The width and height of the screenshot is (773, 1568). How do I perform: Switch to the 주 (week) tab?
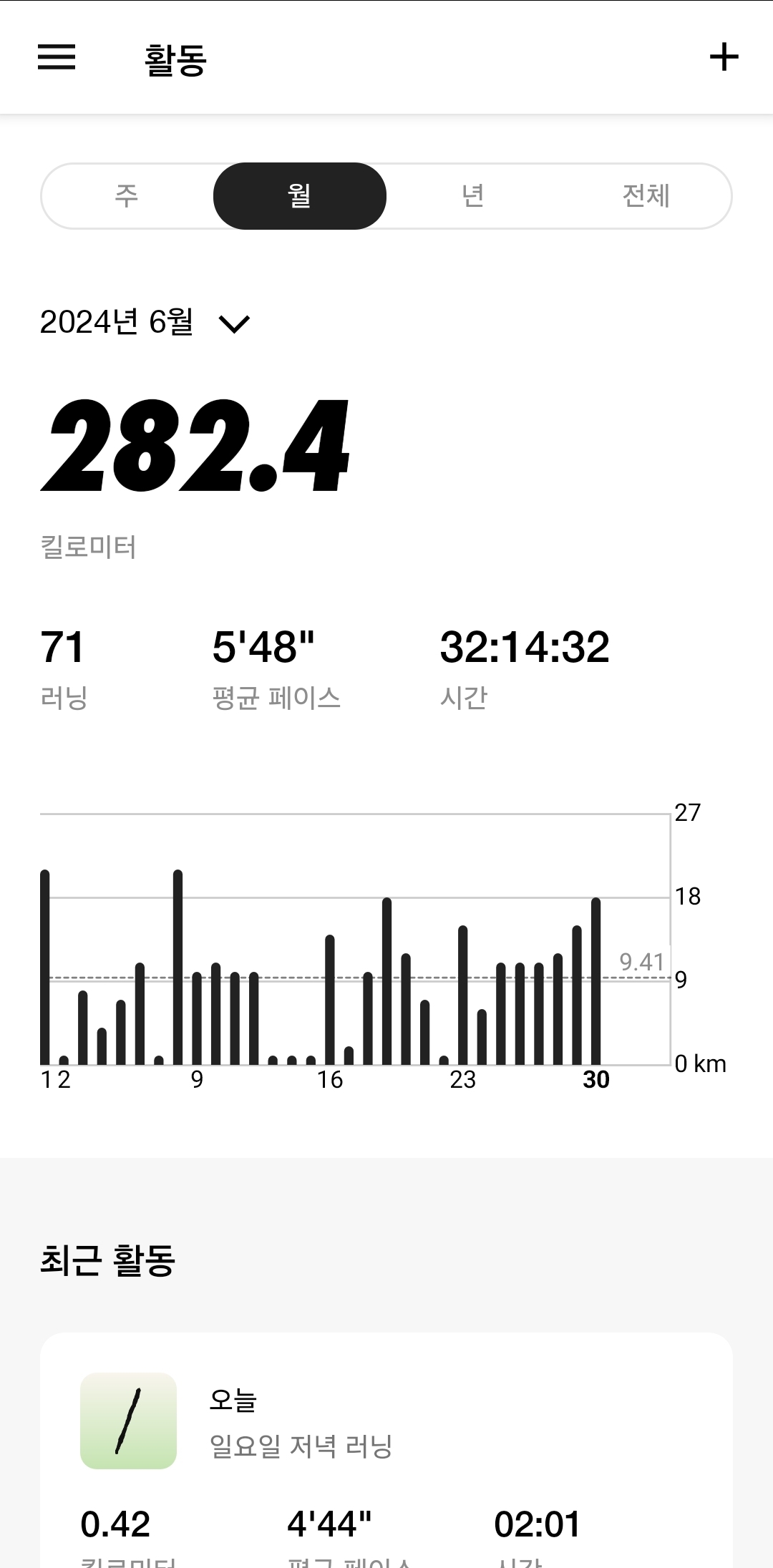tap(127, 196)
